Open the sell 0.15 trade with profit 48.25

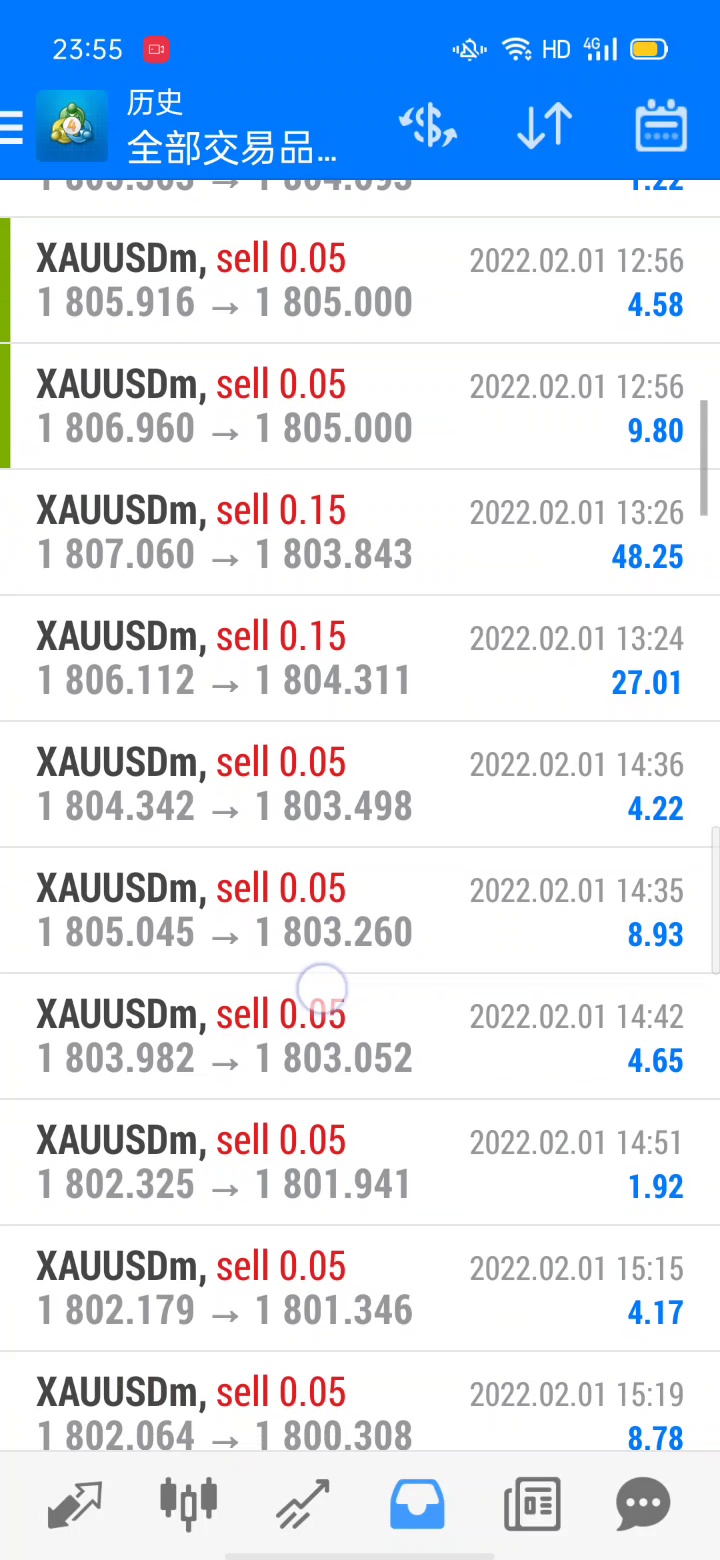coord(360,533)
